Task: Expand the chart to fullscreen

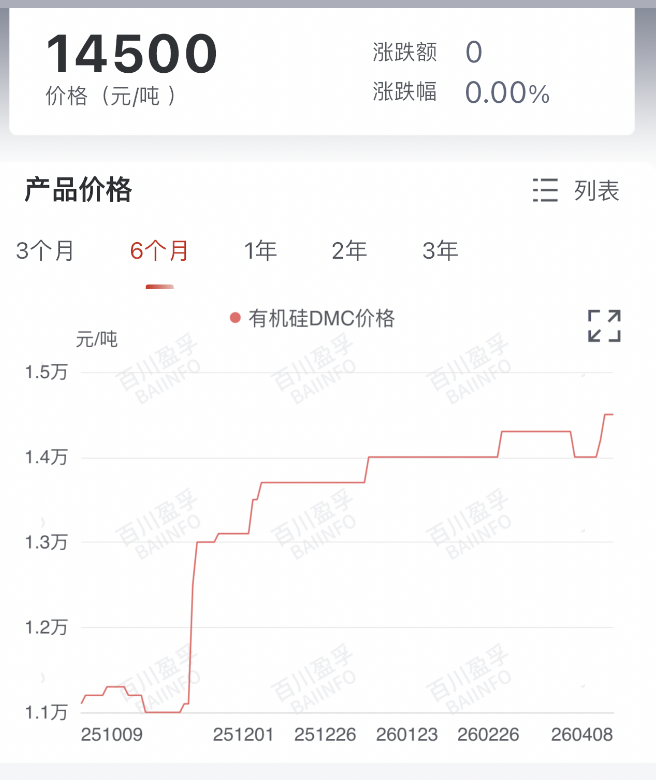Action: pyautogui.click(x=604, y=326)
